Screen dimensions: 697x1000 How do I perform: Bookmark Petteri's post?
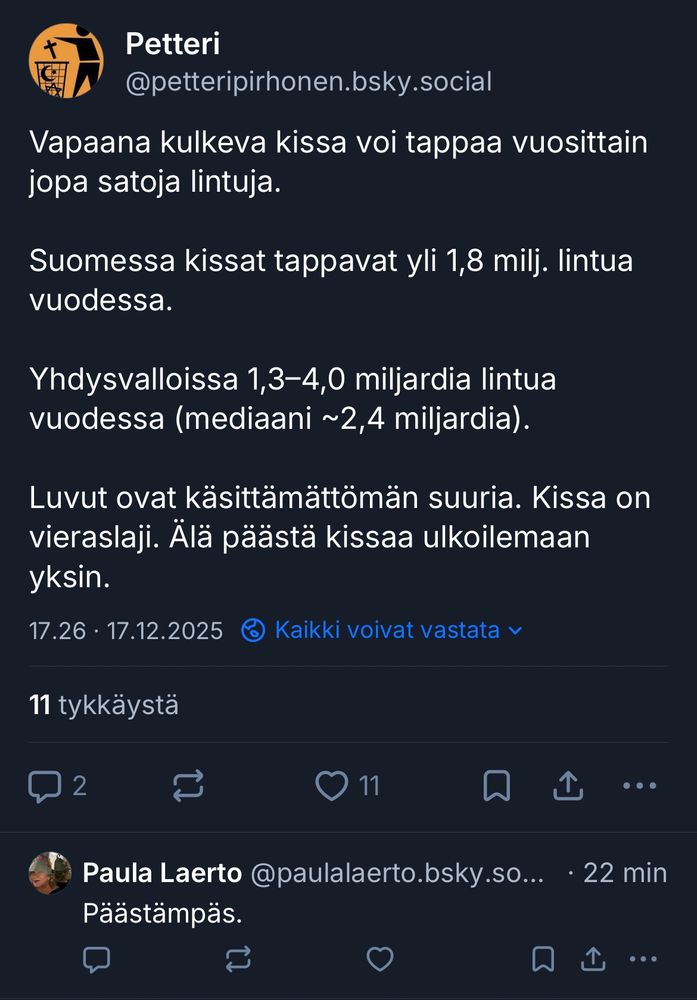click(x=497, y=786)
